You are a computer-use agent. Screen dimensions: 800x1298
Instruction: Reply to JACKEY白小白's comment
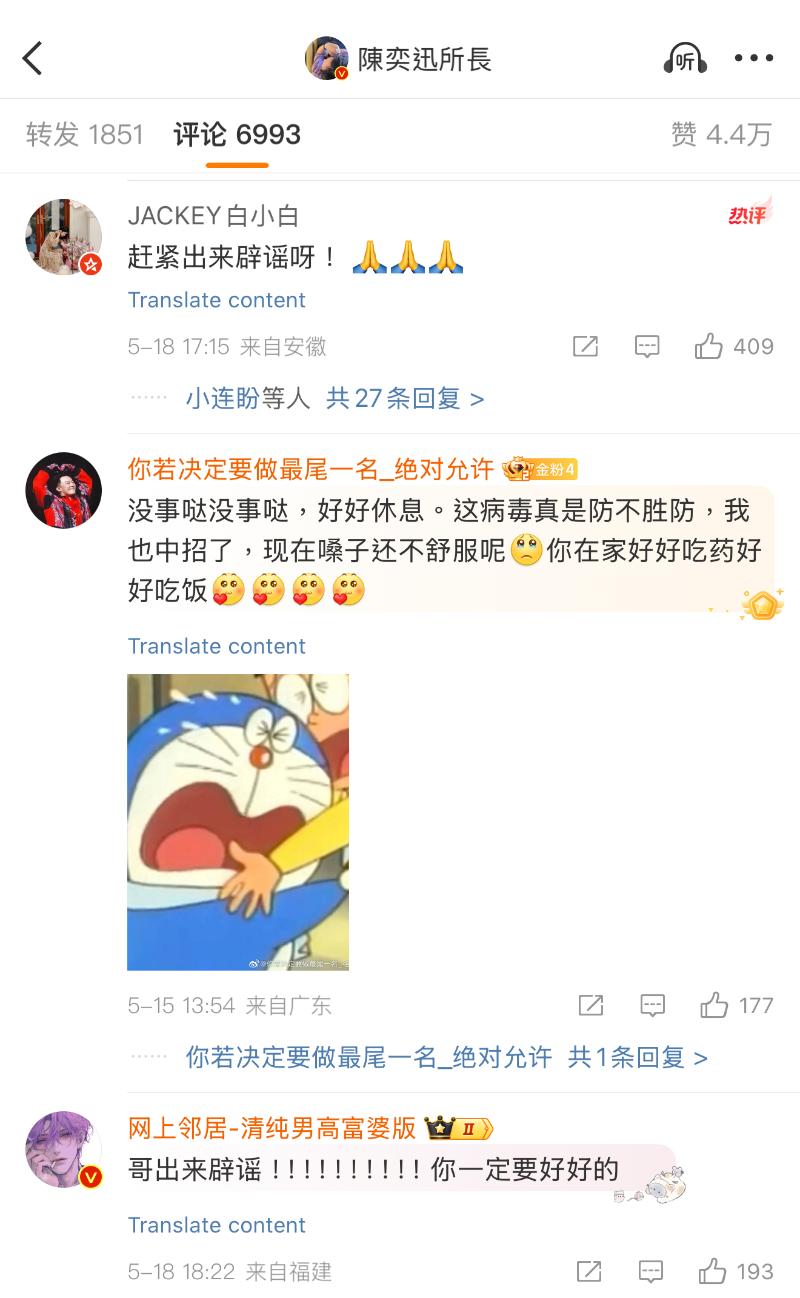pos(647,347)
